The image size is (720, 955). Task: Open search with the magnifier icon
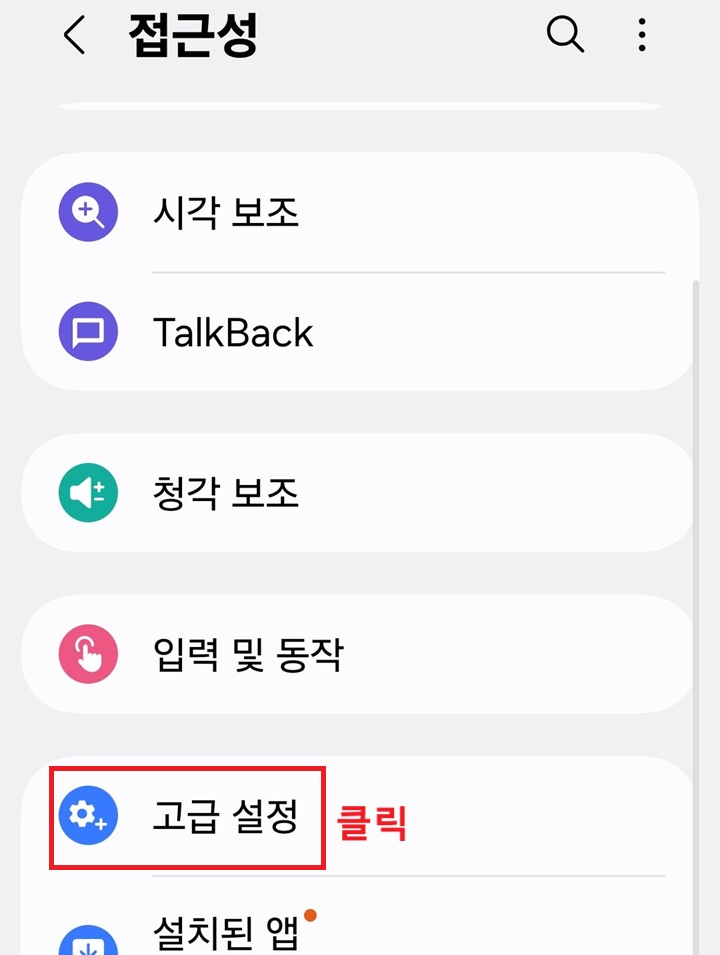(566, 35)
